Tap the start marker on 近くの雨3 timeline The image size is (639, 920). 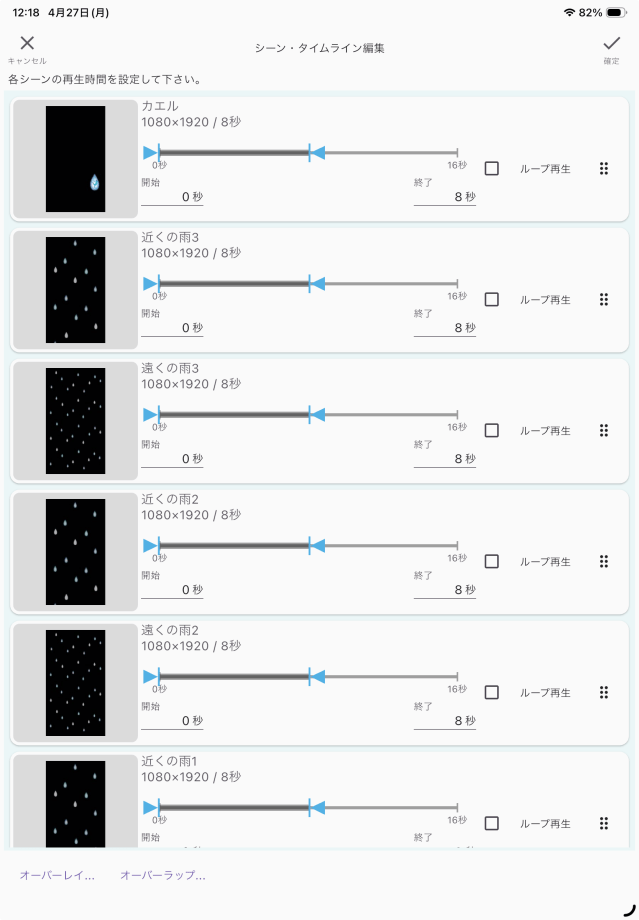tap(151, 284)
